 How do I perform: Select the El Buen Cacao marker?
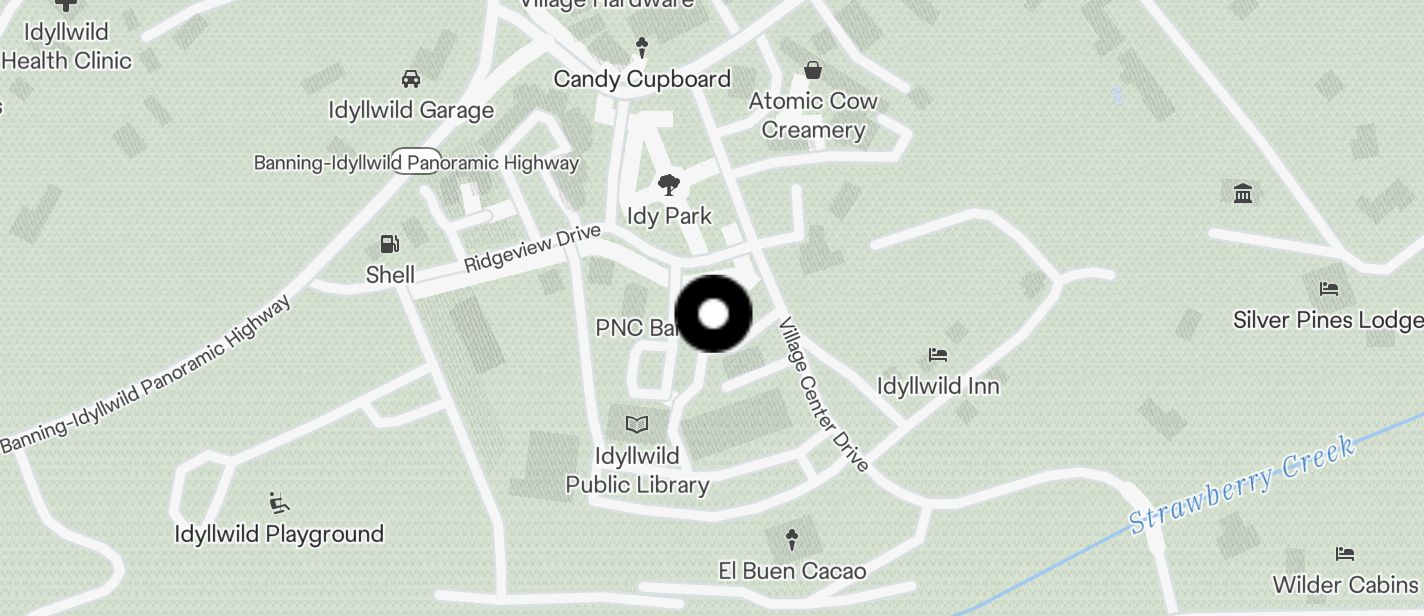click(x=792, y=540)
